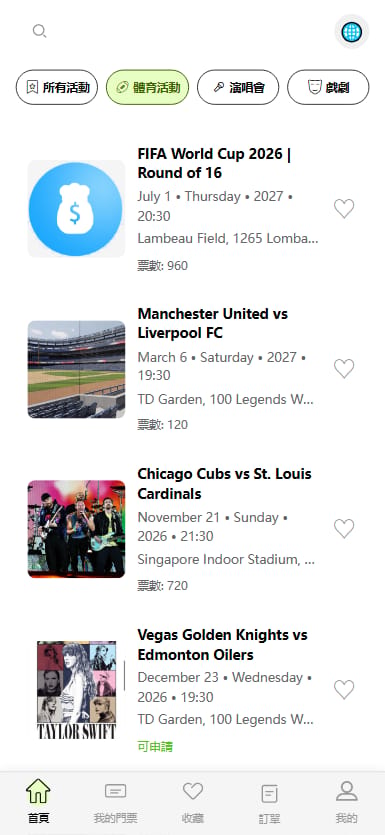Go to the 首頁 home tab
Image resolution: width=385 pixels, height=835 pixels.
tap(38, 801)
